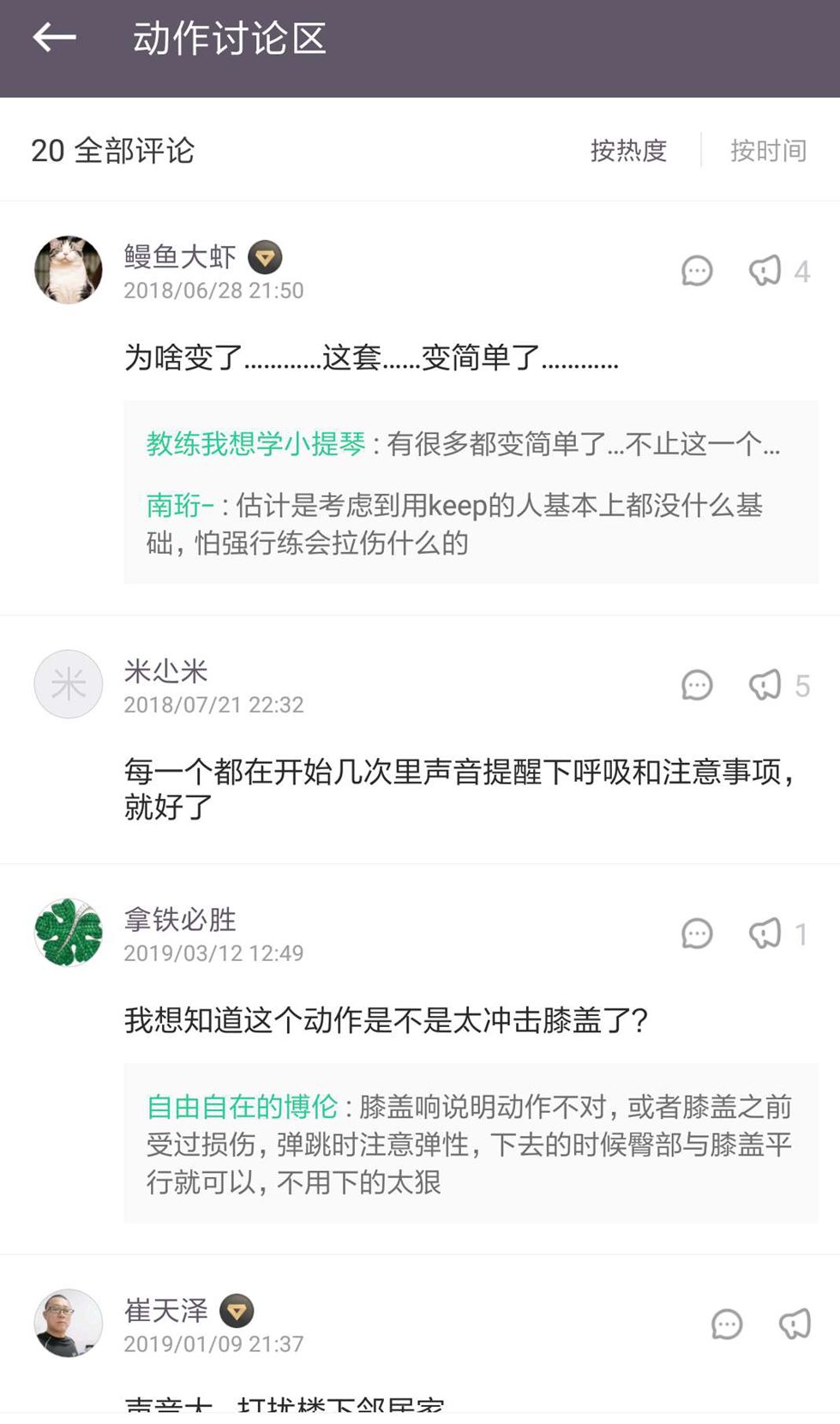The image size is (840, 1424).
Task: Go back from 动作讨论区
Action: (x=55, y=38)
